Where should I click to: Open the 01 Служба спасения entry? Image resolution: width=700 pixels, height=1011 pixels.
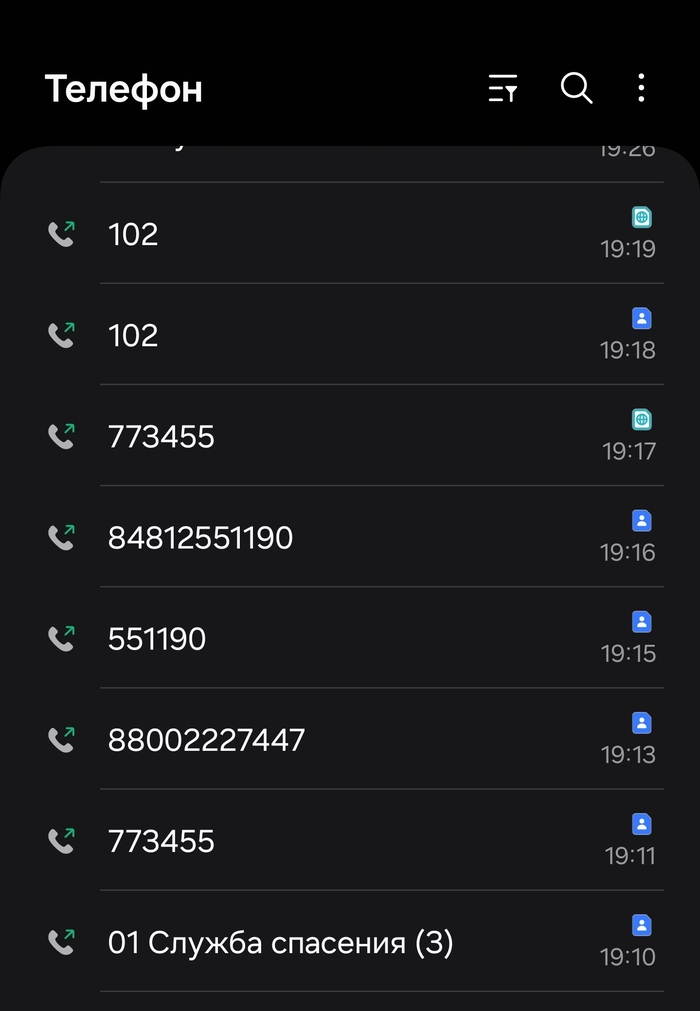point(350,942)
